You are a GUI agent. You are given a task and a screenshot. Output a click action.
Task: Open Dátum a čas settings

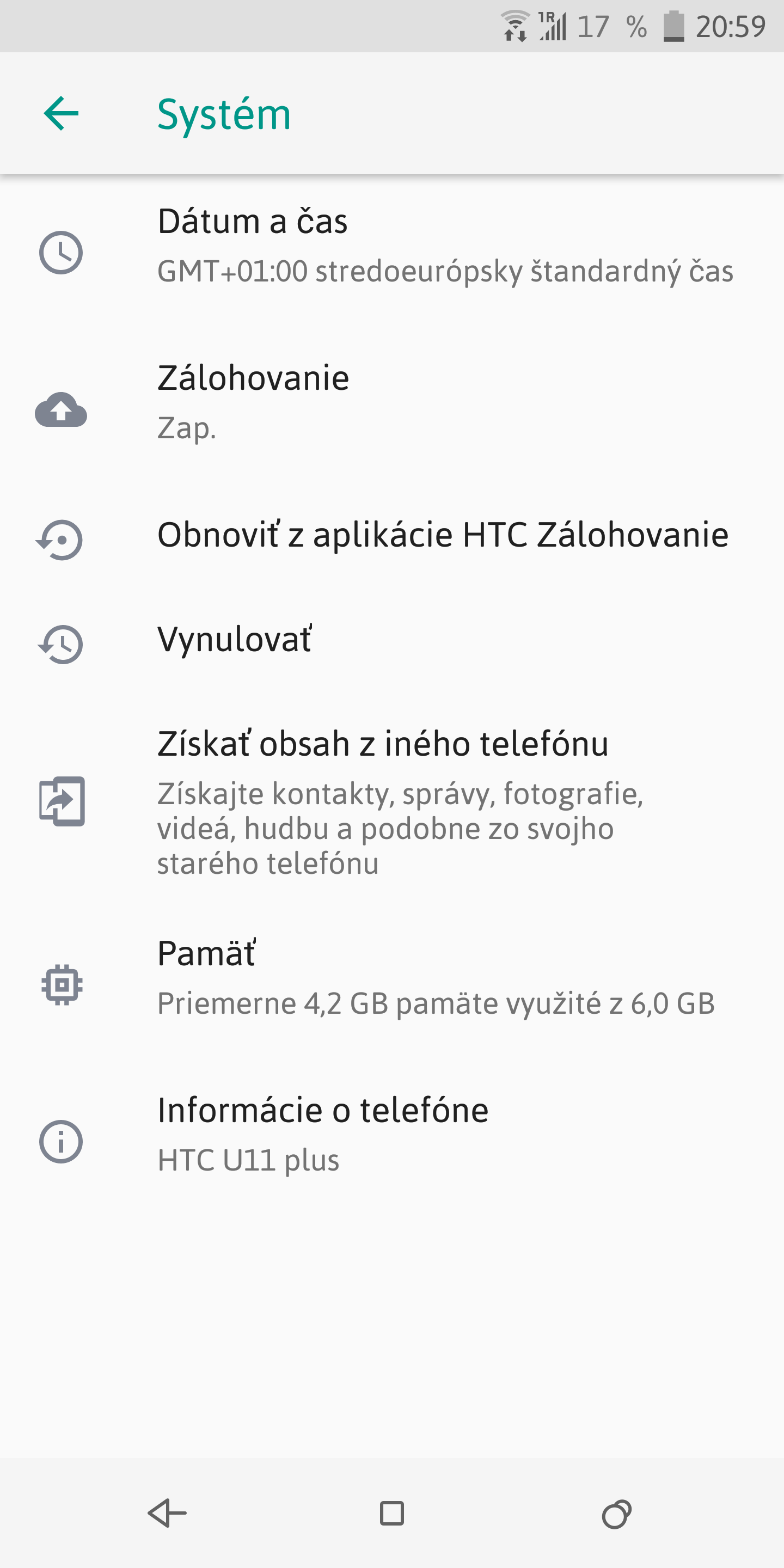[392, 253]
